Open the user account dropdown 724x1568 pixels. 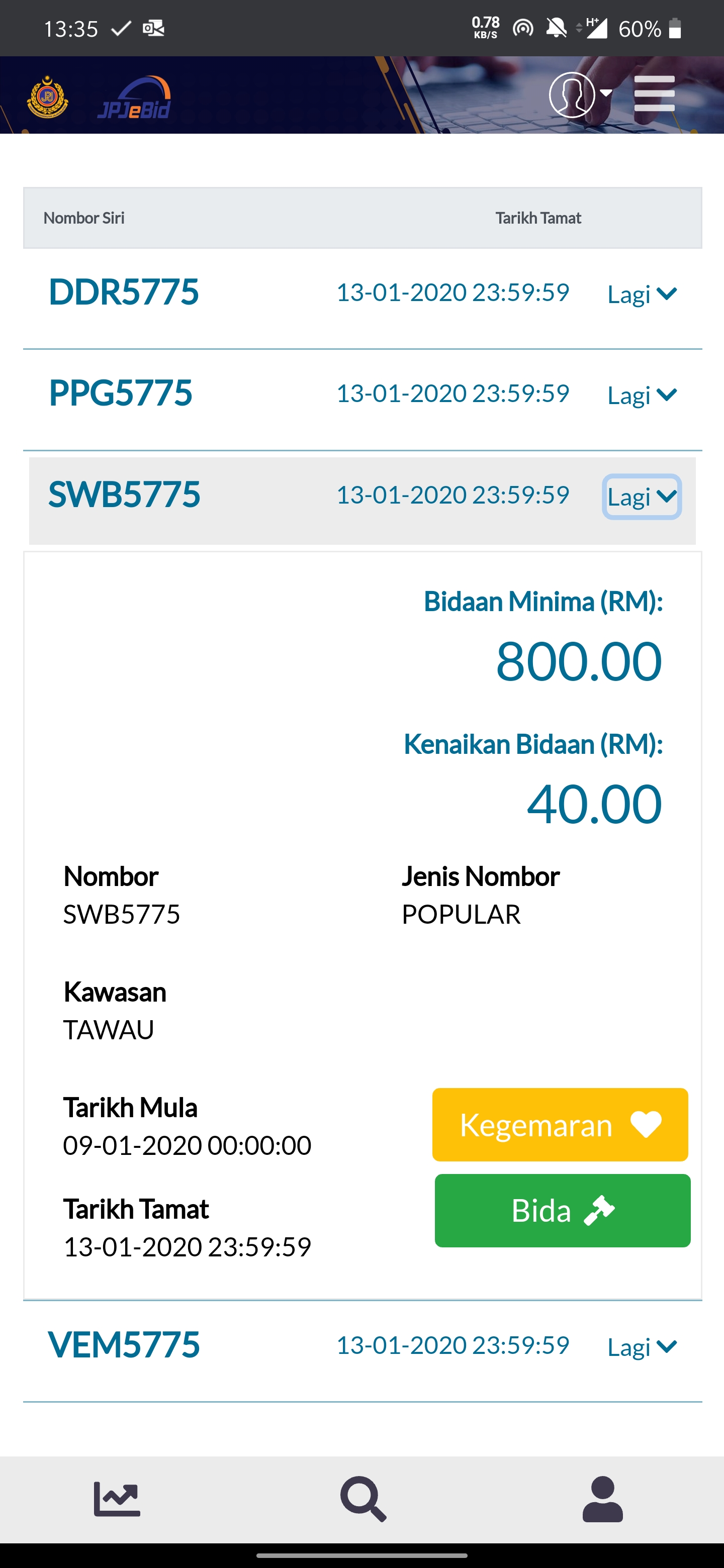tap(580, 94)
